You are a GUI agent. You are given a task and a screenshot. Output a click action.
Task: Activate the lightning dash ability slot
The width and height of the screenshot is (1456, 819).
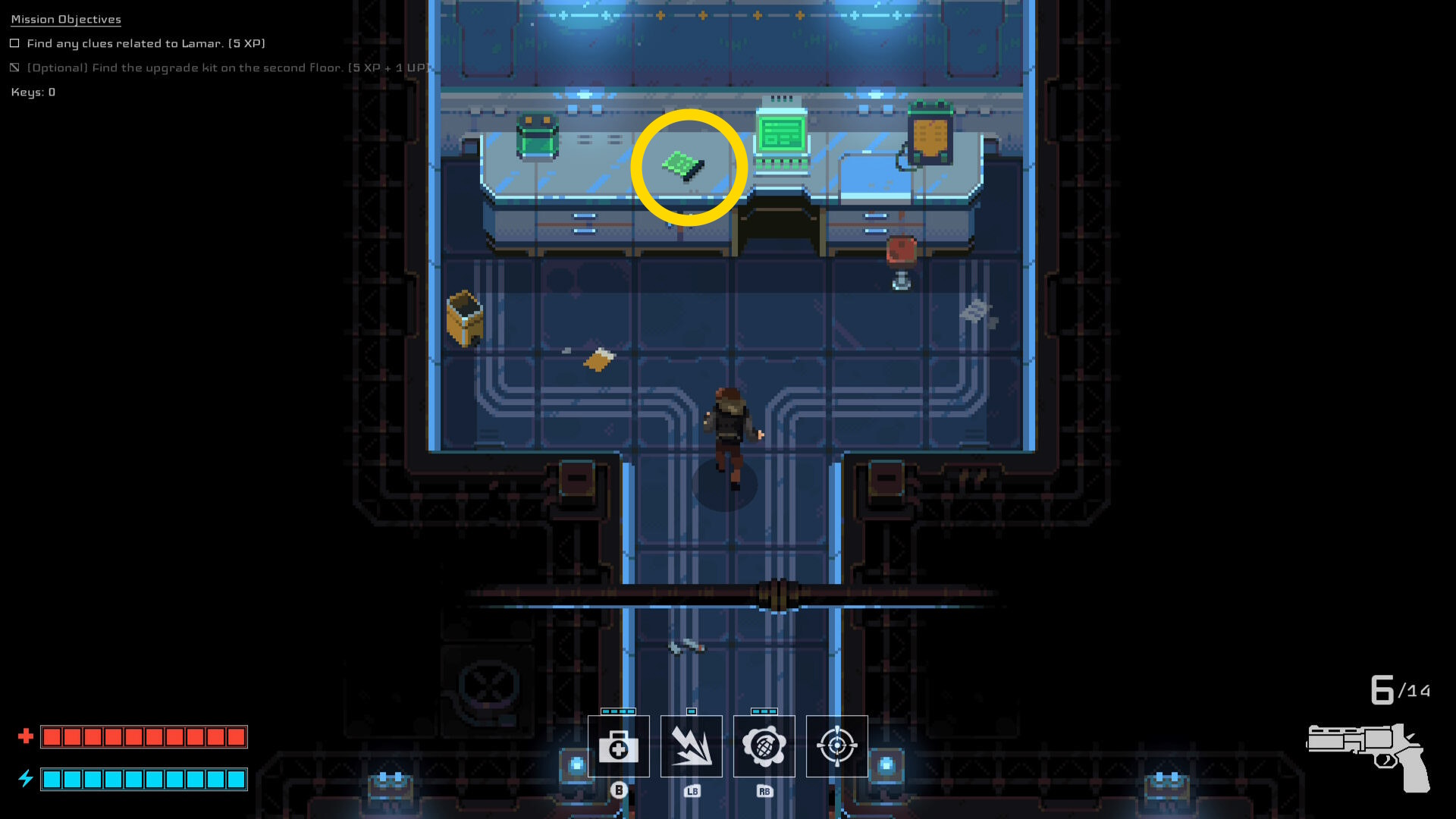coord(691,746)
